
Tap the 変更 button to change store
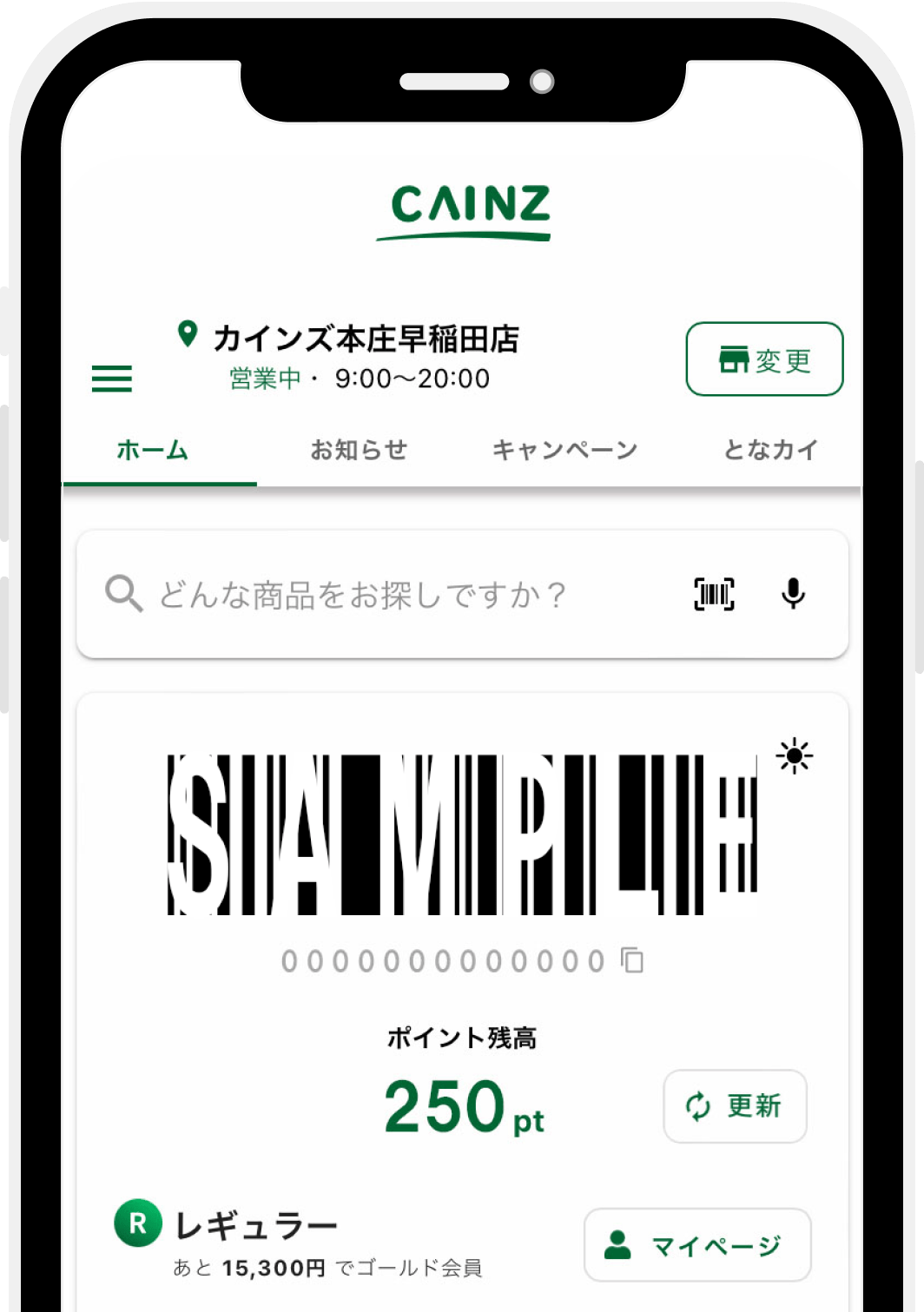pyautogui.click(x=764, y=359)
